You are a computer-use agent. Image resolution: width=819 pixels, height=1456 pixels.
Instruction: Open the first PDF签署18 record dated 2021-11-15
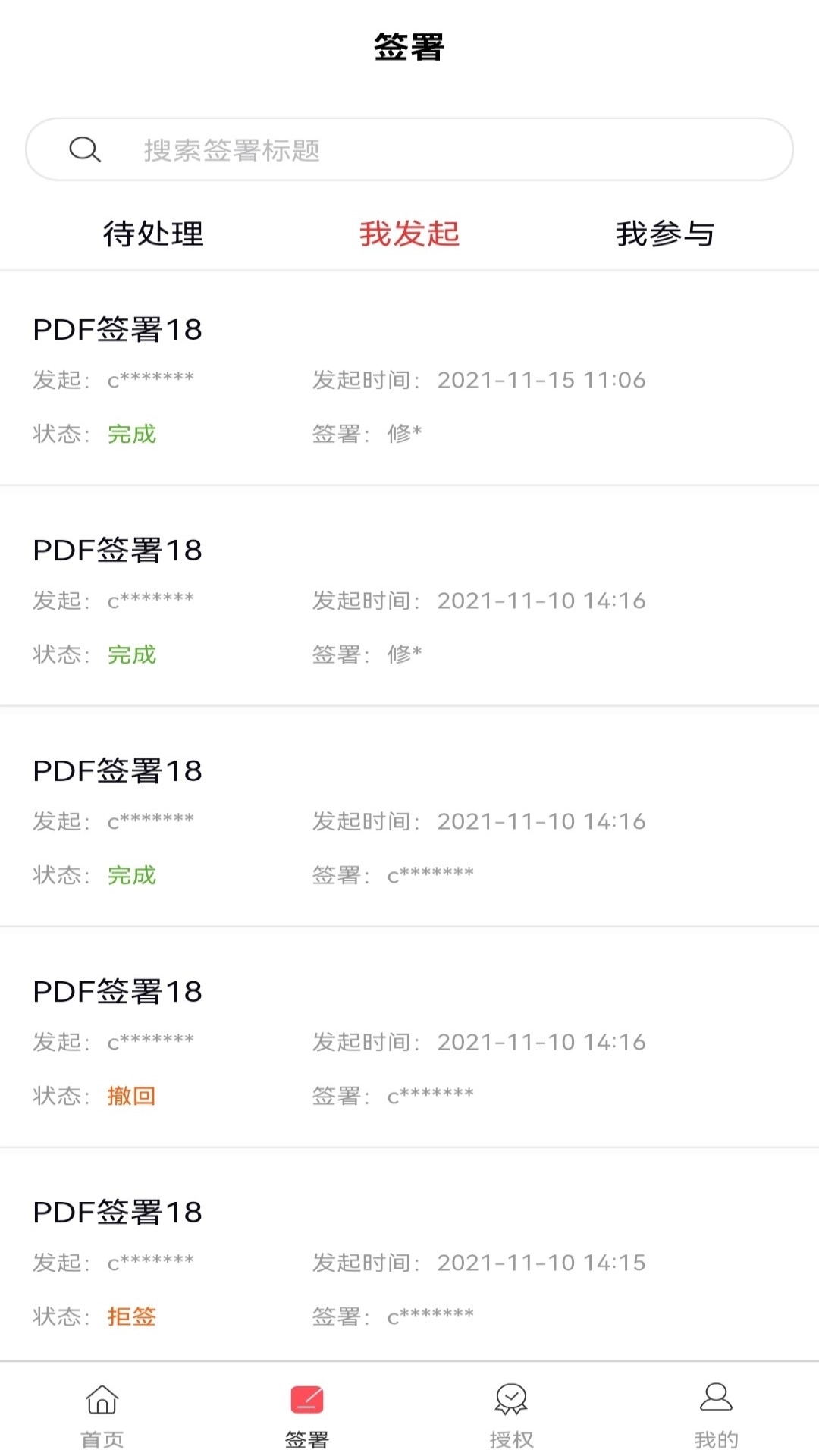click(409, 379)
